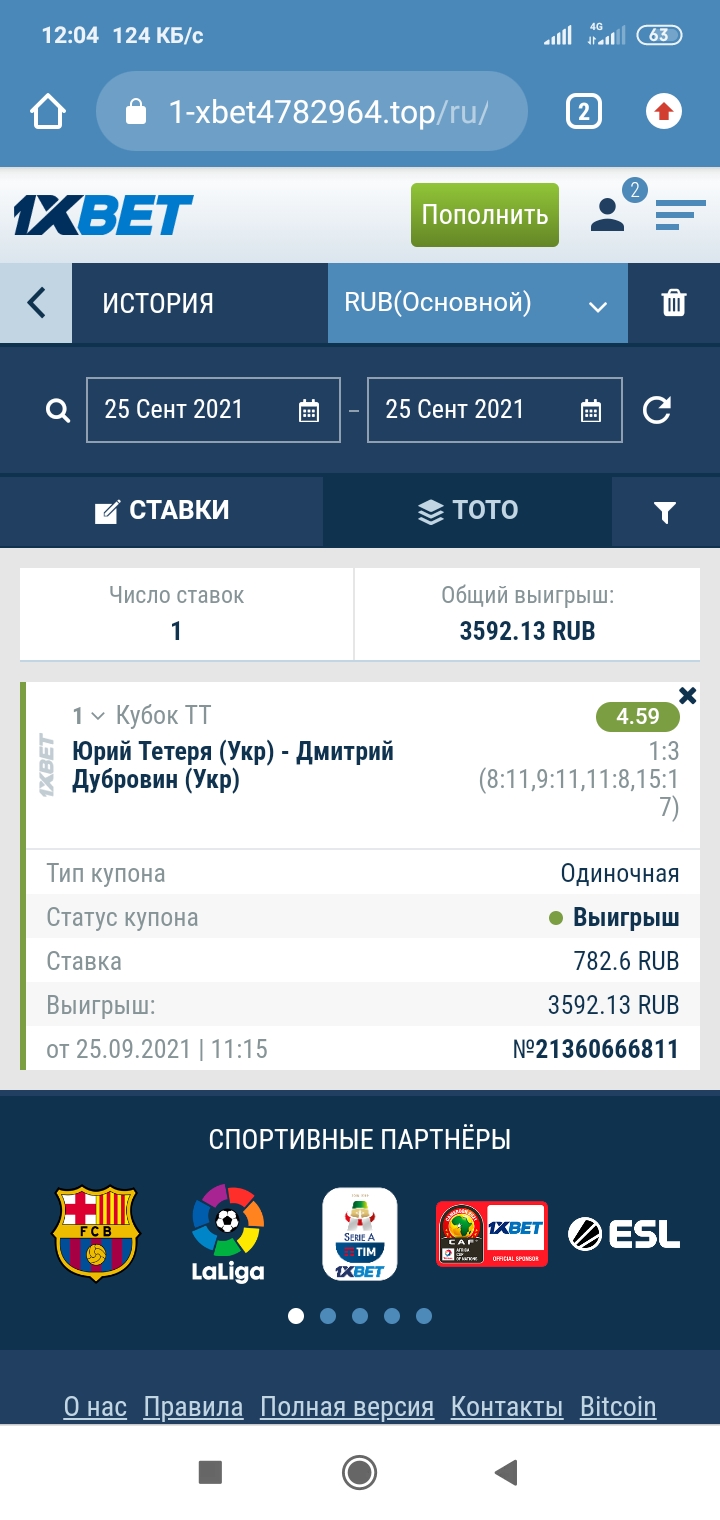Dismiss the bet coupon with X
The height and width of the screenshot is (1520, 720).
point(687,695)
